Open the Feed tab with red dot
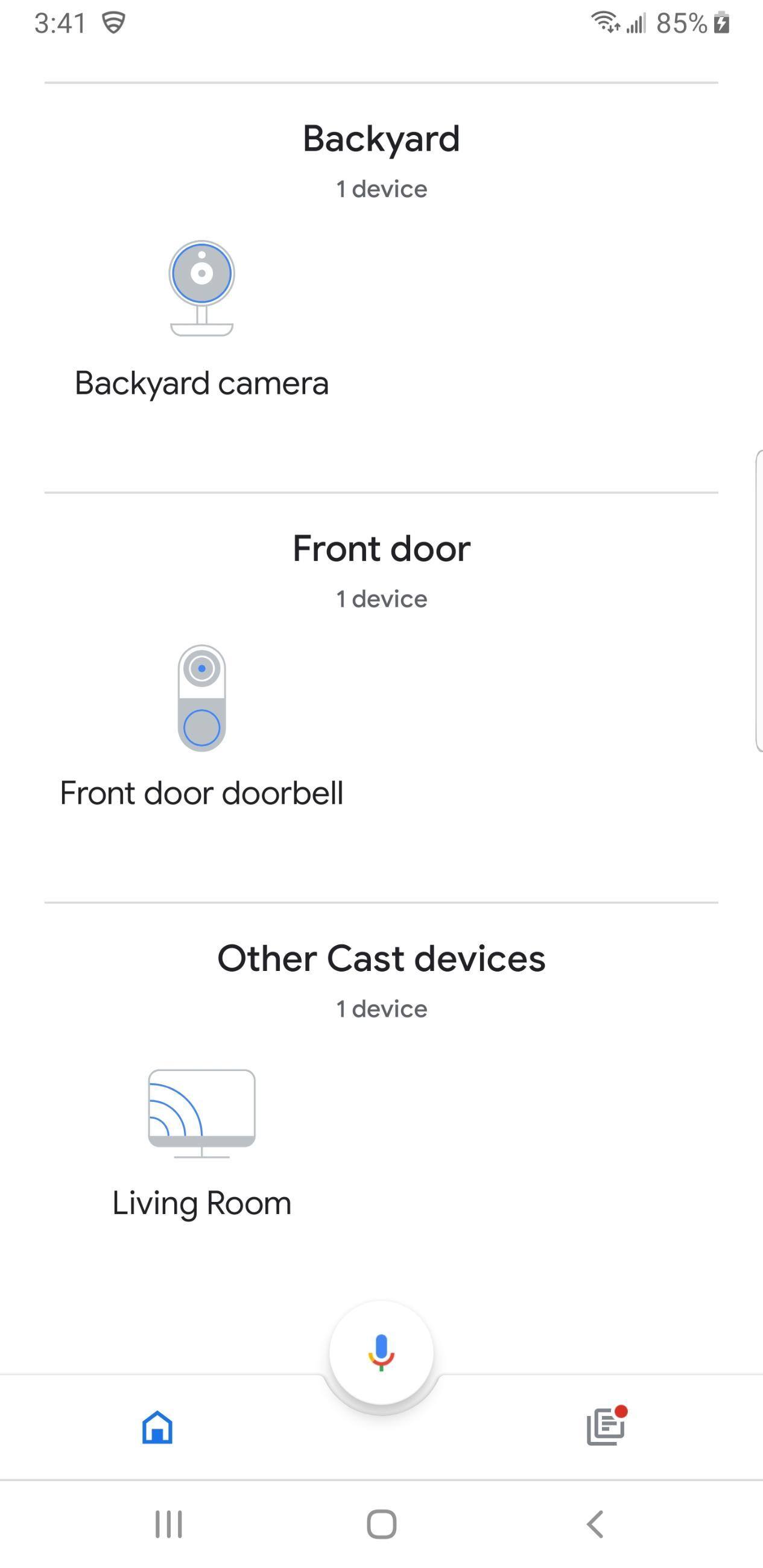The height and width of the screenshot is (1568, 763). pyautogui.click(x=606, y=1427)
